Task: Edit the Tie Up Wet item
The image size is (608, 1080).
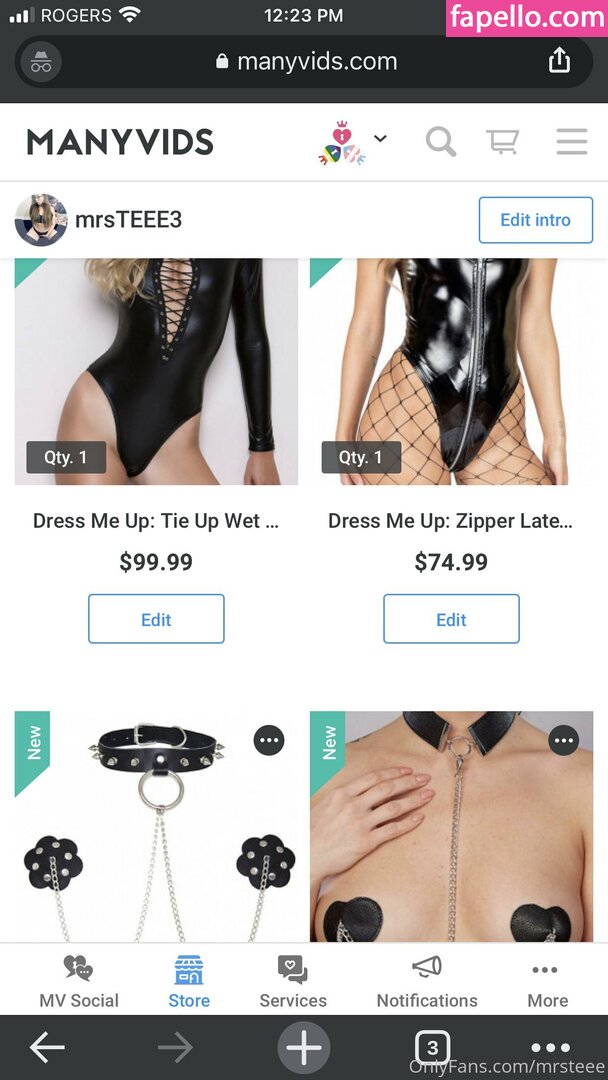Action: (x=156, y=619)
